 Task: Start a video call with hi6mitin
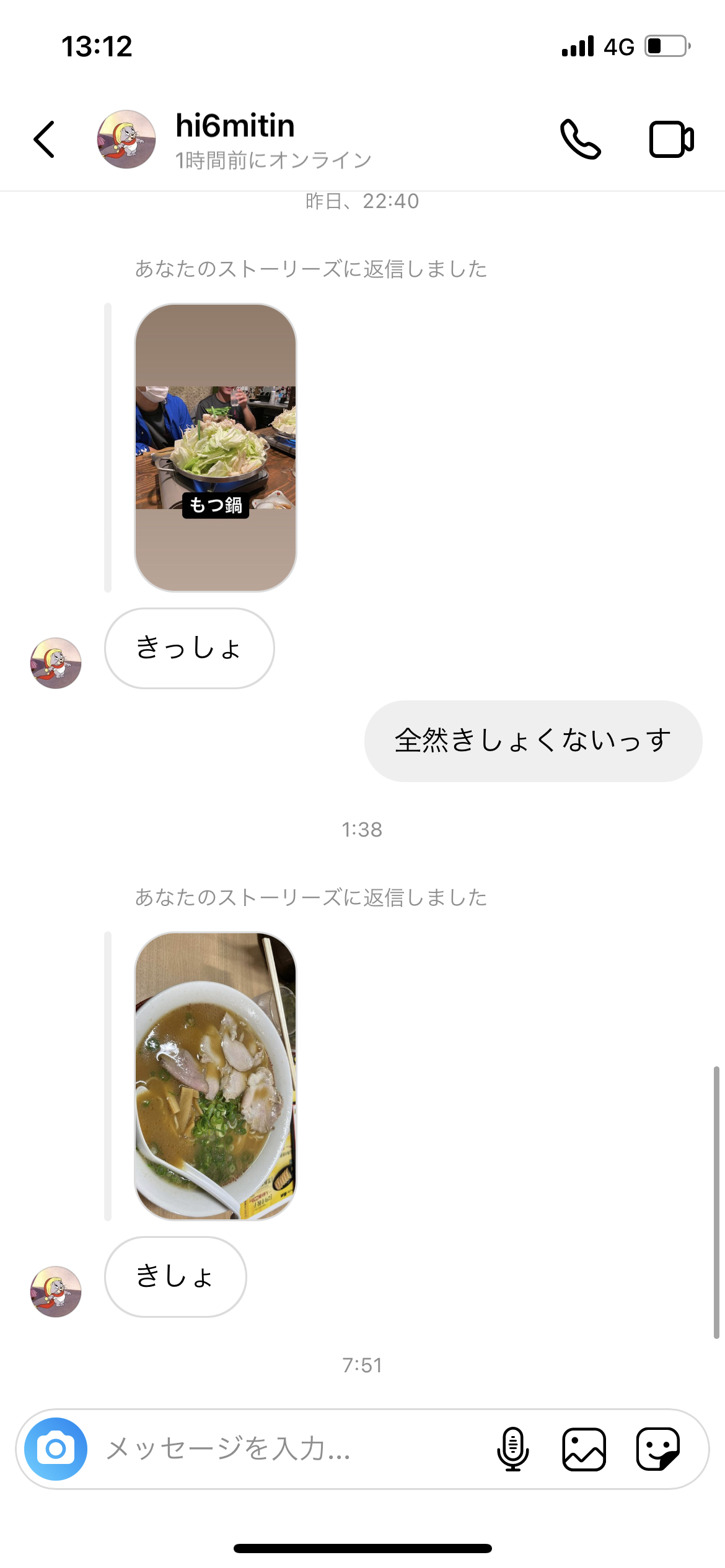(671, 139)
